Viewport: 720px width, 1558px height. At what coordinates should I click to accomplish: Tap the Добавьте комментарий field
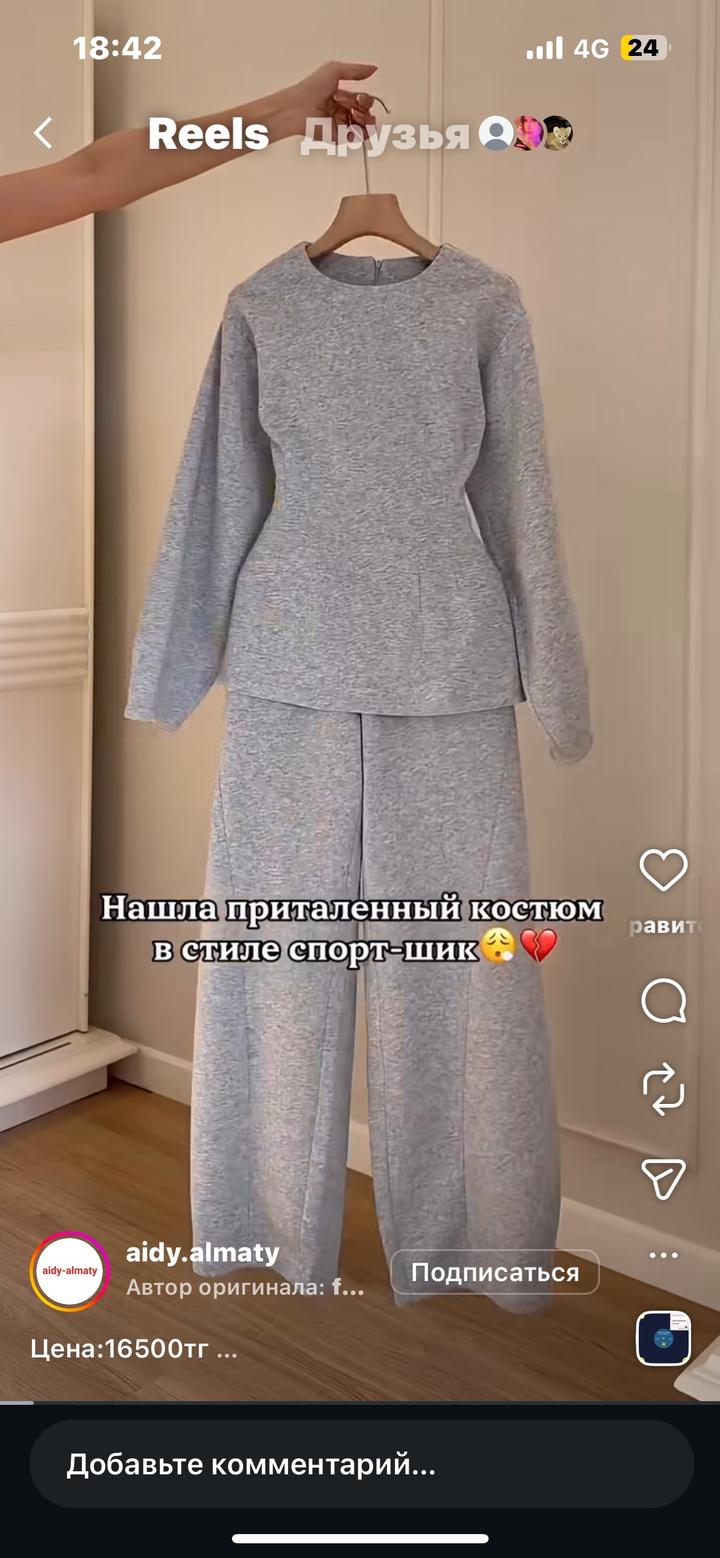pos(360,1465)
